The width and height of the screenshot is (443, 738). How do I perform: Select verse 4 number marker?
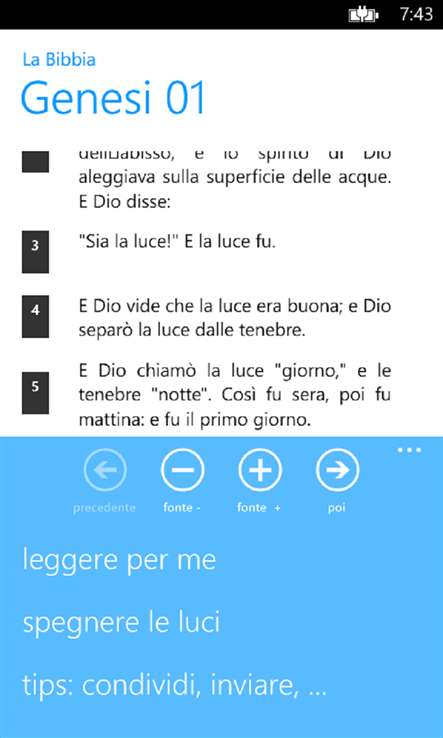point(35,317)
